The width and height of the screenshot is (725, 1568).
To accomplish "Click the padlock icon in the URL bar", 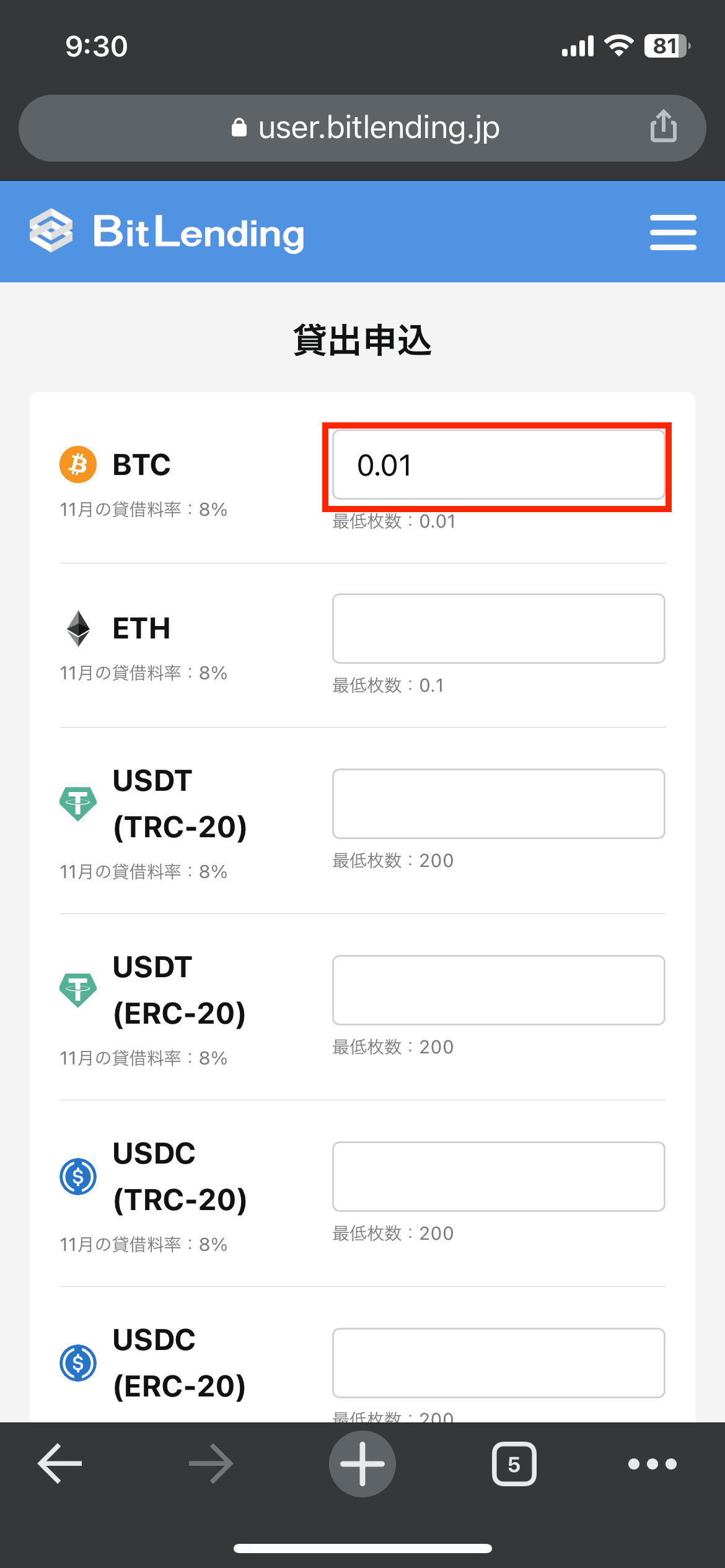I will click(240, 127).
